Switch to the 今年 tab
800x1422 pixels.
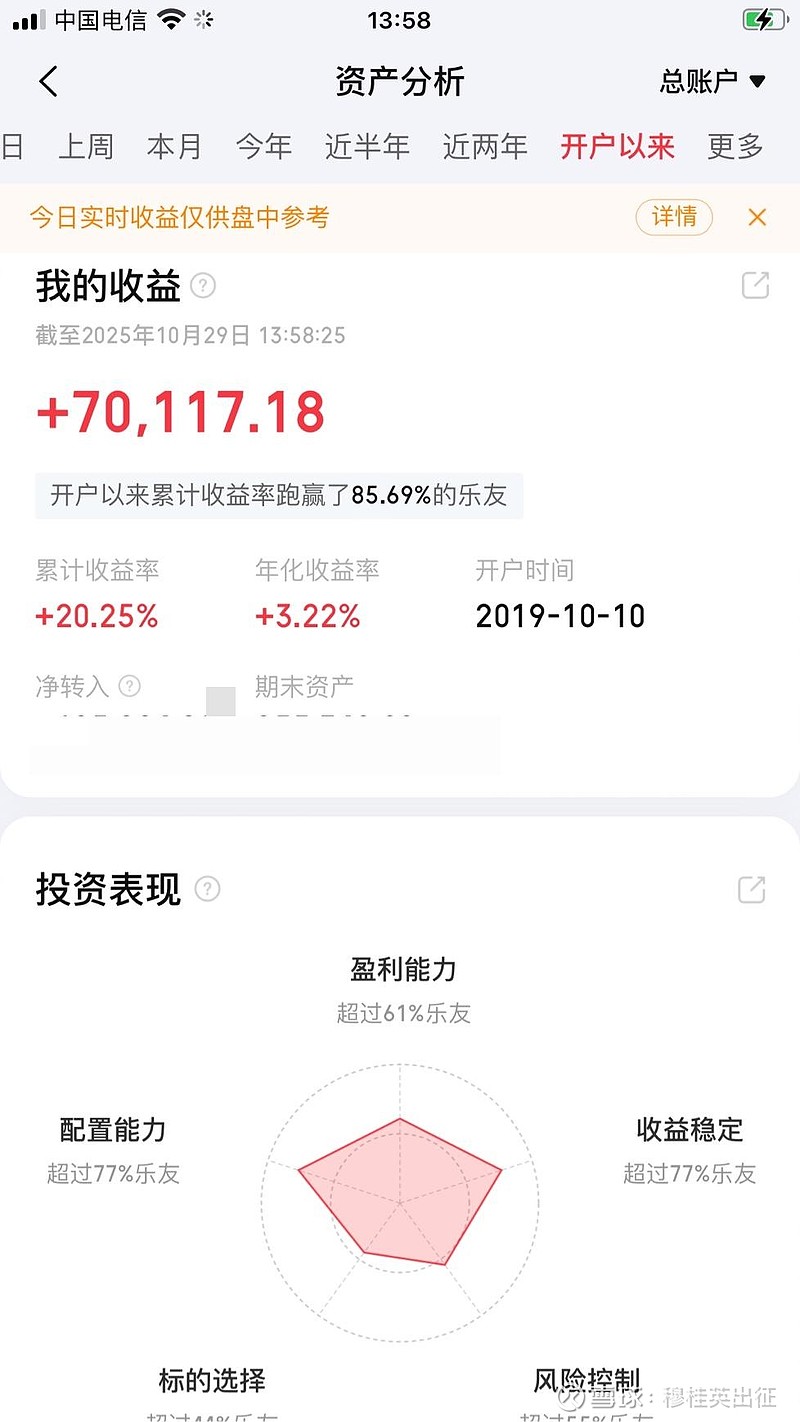click(262, 146)
